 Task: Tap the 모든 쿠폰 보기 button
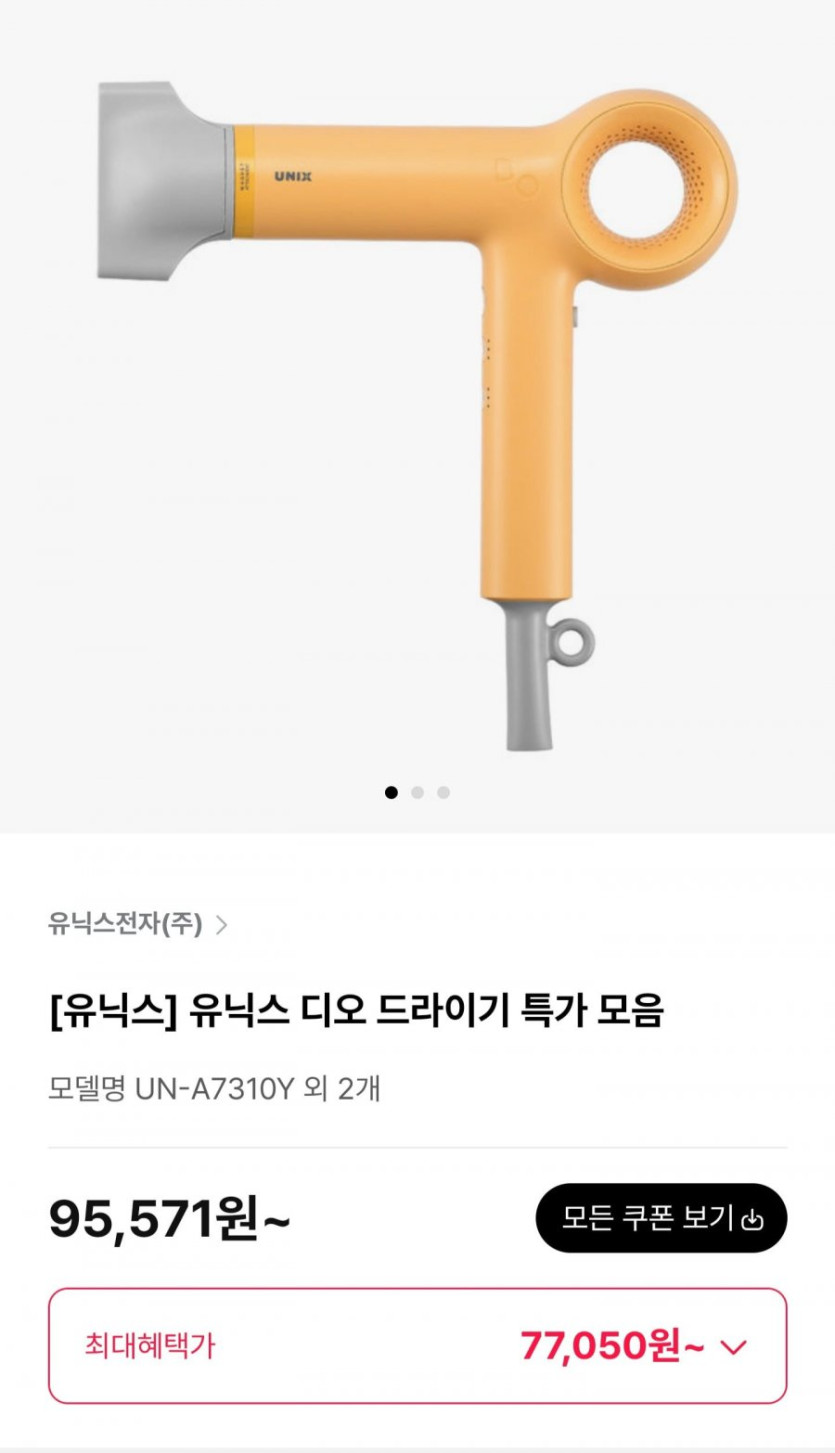click(661, 1218)
